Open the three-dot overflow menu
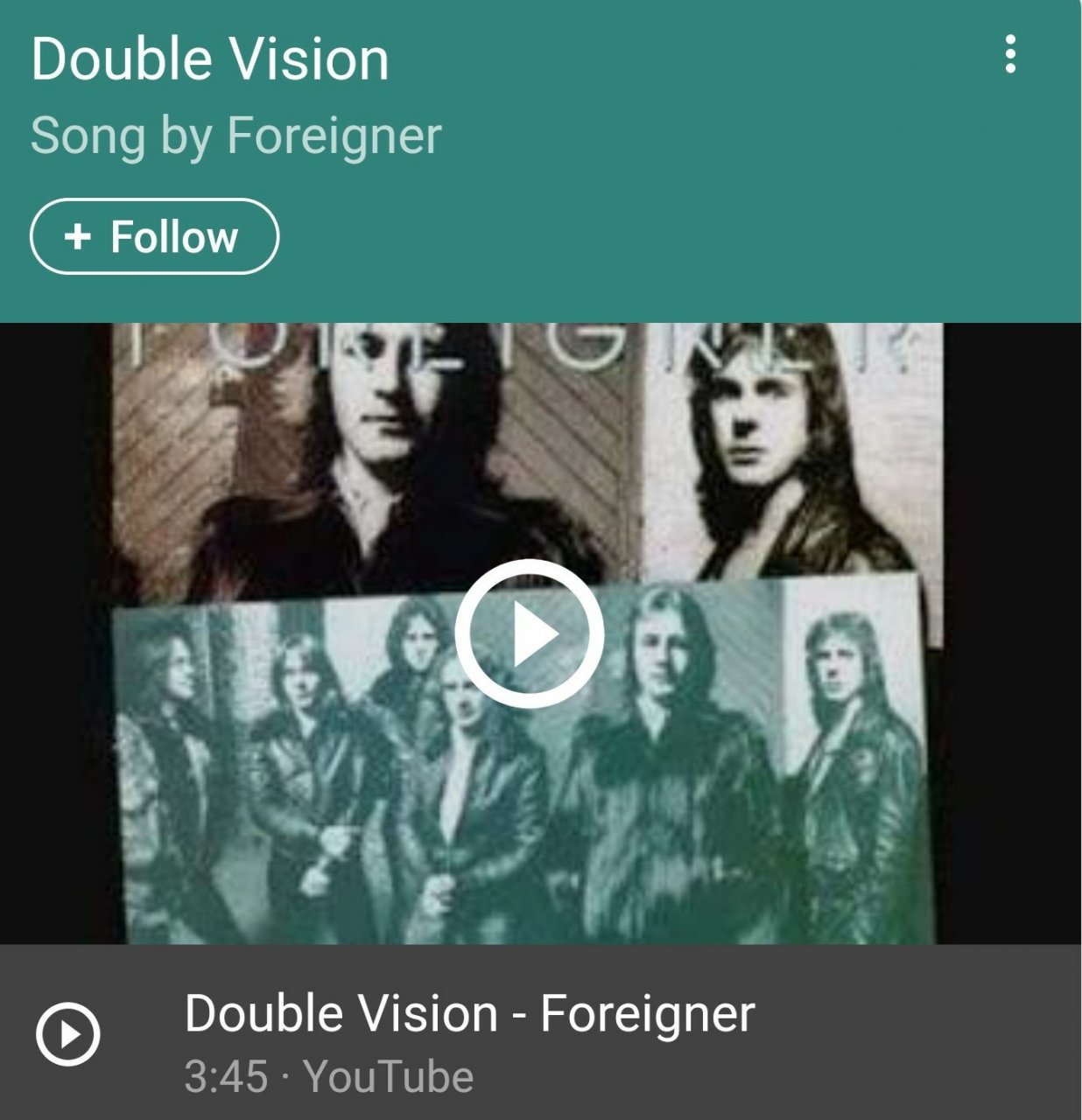 [x=1010, y=54]
